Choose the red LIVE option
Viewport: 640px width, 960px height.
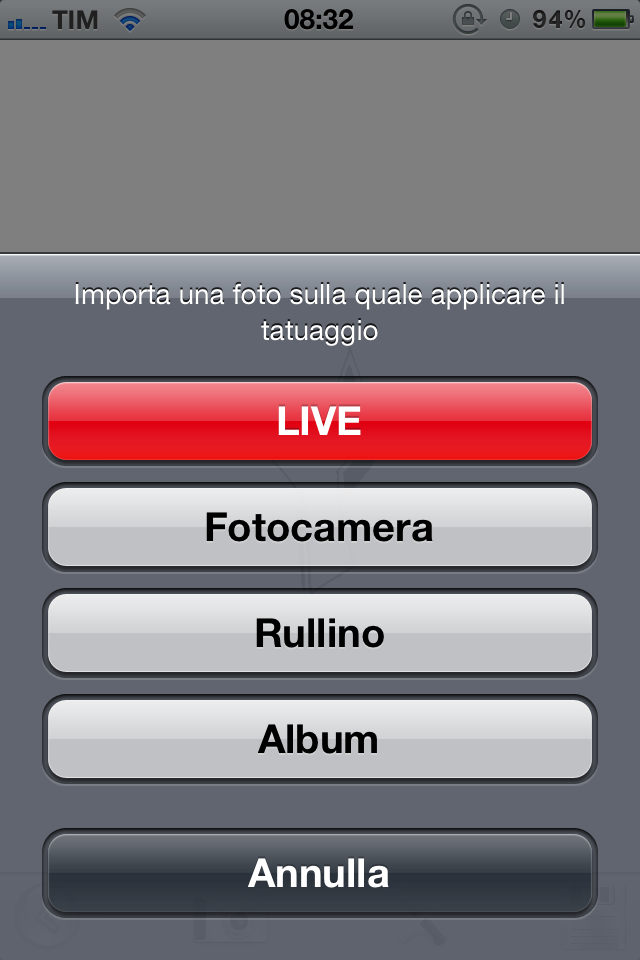point(319,421)
